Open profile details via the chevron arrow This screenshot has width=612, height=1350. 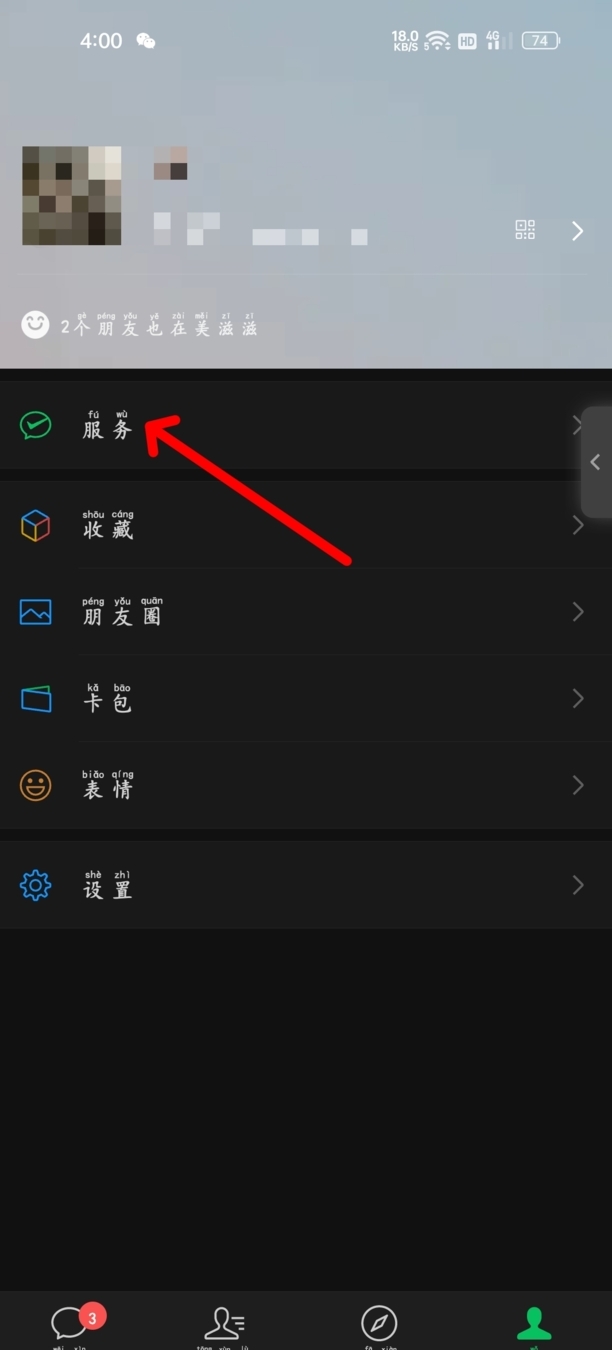(x=577, y=231)
